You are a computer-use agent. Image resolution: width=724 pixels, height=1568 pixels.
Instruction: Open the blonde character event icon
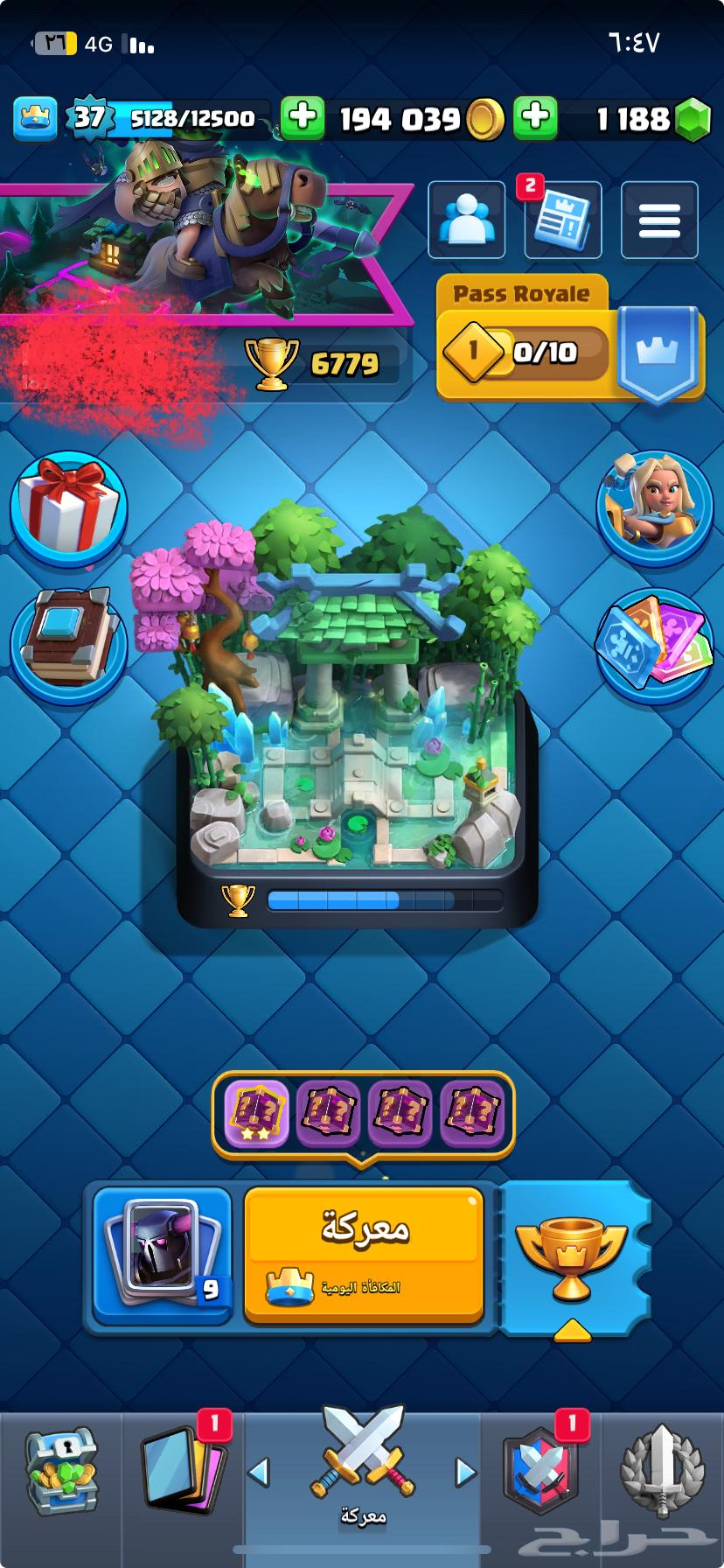pyautogui.click(x=654, y=507)
